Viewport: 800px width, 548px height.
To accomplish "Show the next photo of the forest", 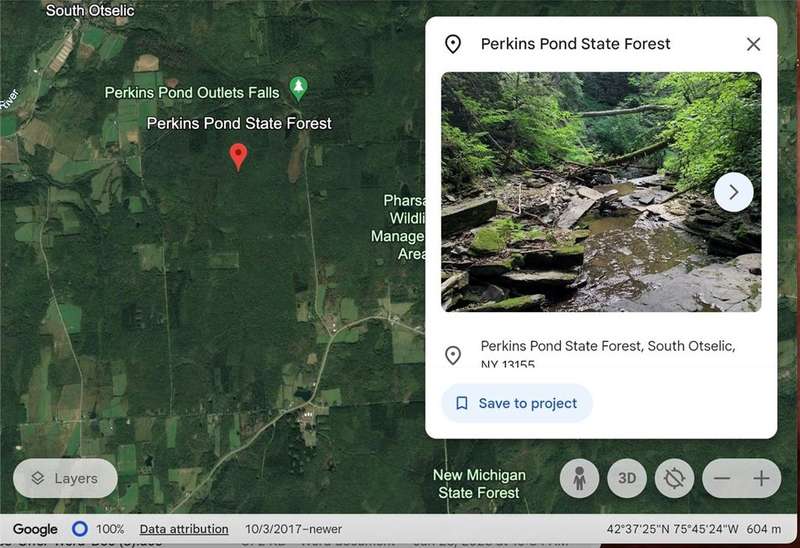I will pyautogui.click(x=733, y=192).
